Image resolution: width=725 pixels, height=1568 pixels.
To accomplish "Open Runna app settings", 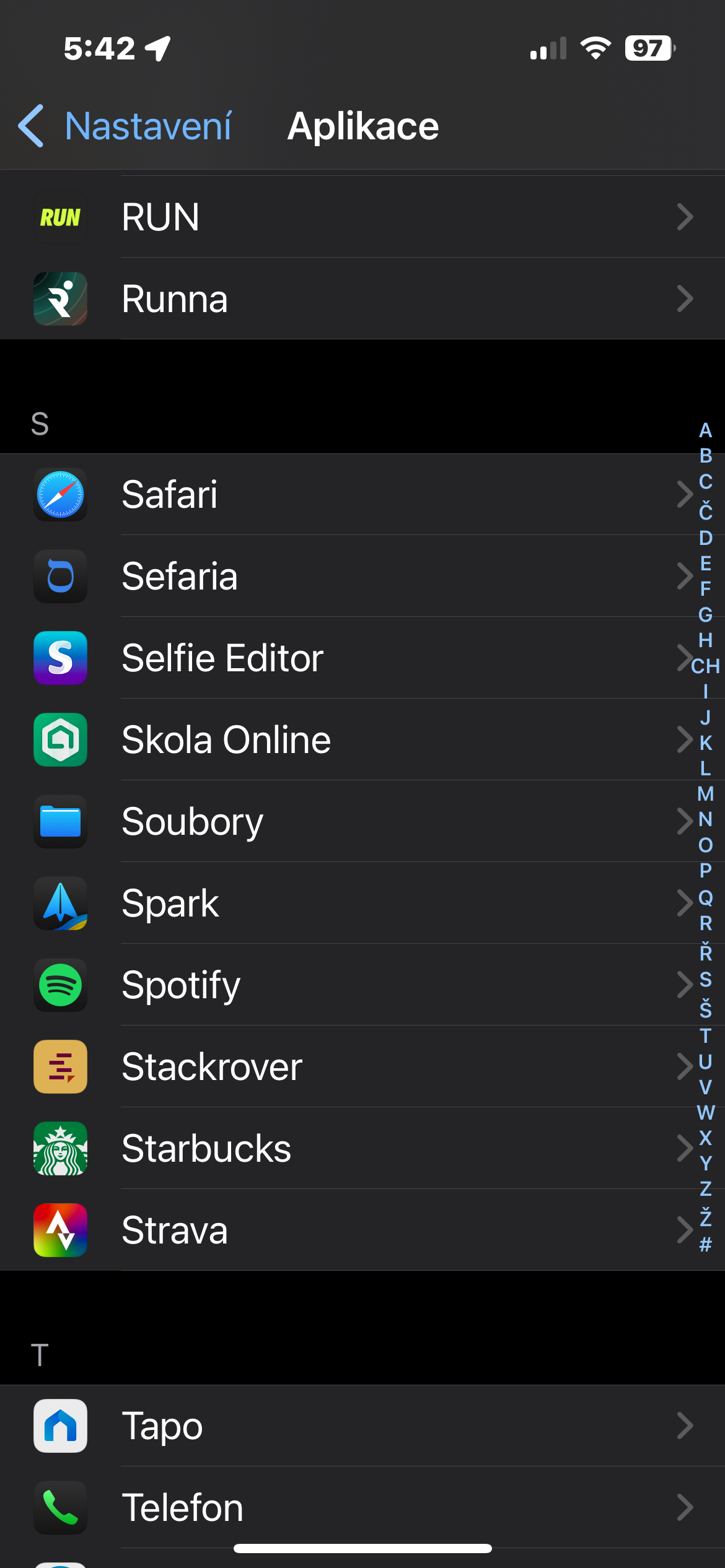I will (362, 298).
